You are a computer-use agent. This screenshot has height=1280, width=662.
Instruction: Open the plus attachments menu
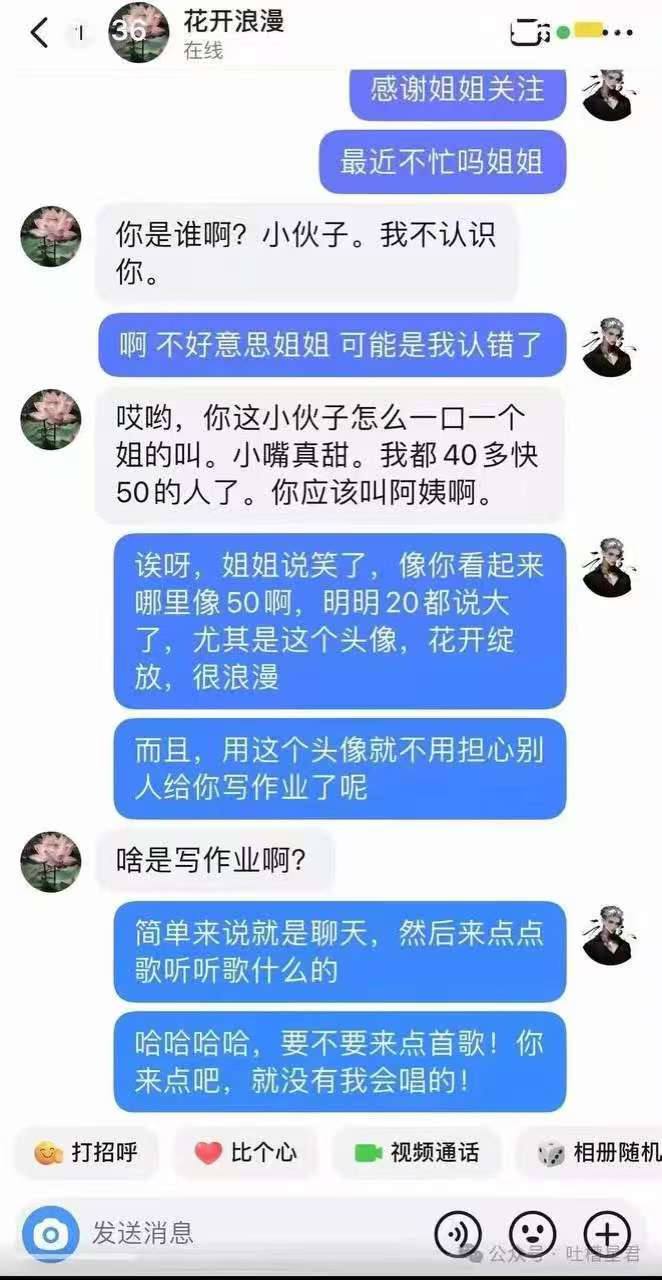tap(607, 1233)
